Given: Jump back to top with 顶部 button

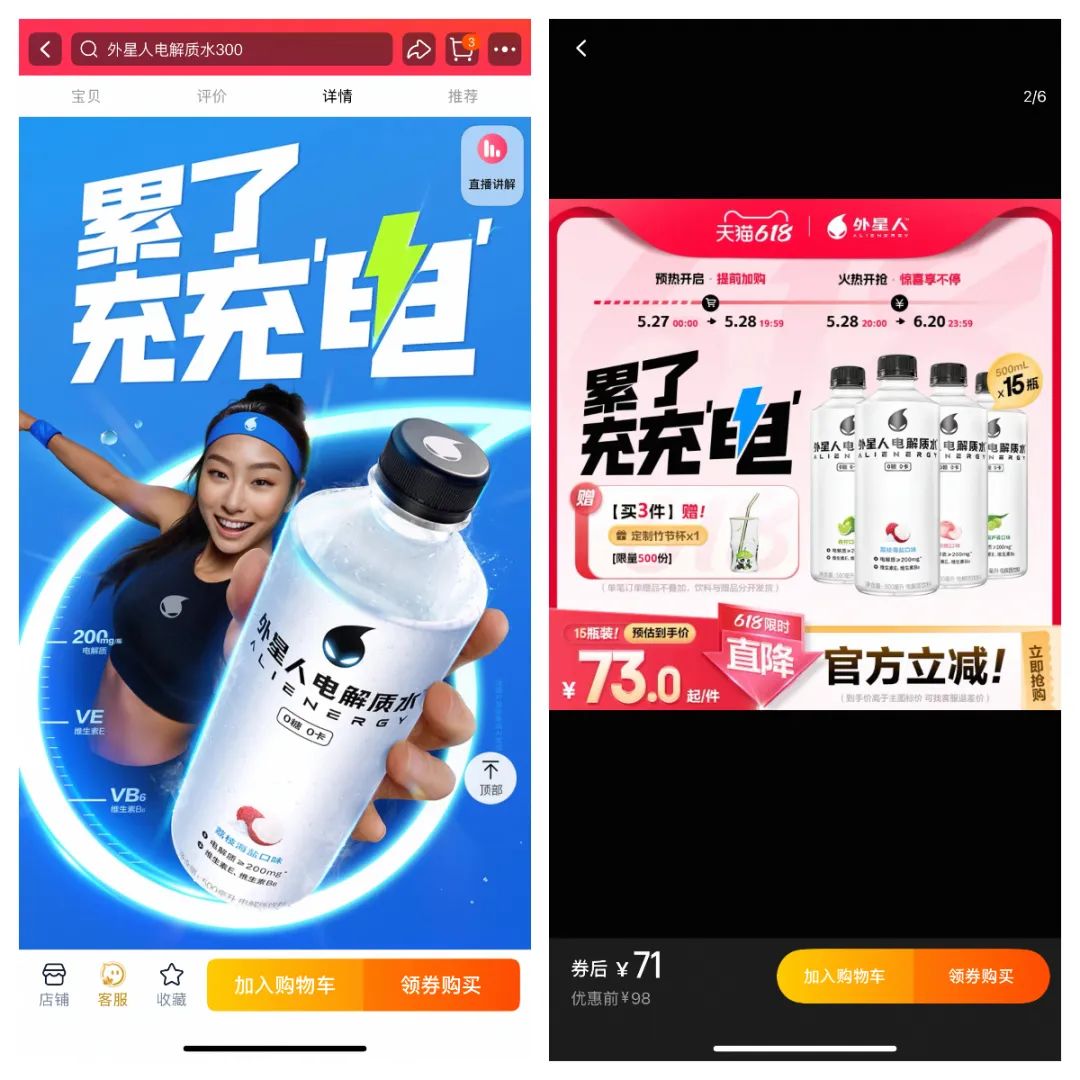Looking at the screenshot, I should pos(490,778).
